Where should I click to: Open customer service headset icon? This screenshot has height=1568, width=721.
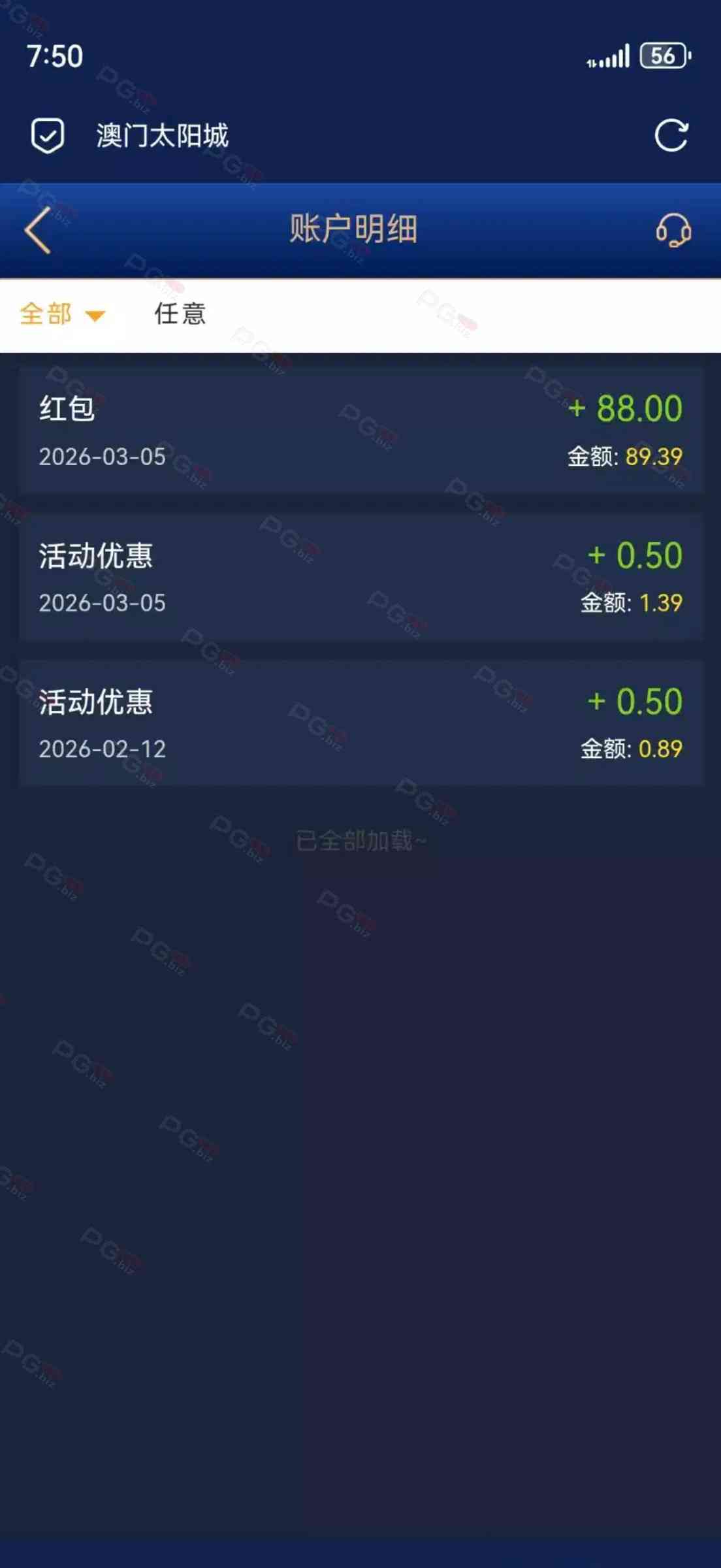673,230
